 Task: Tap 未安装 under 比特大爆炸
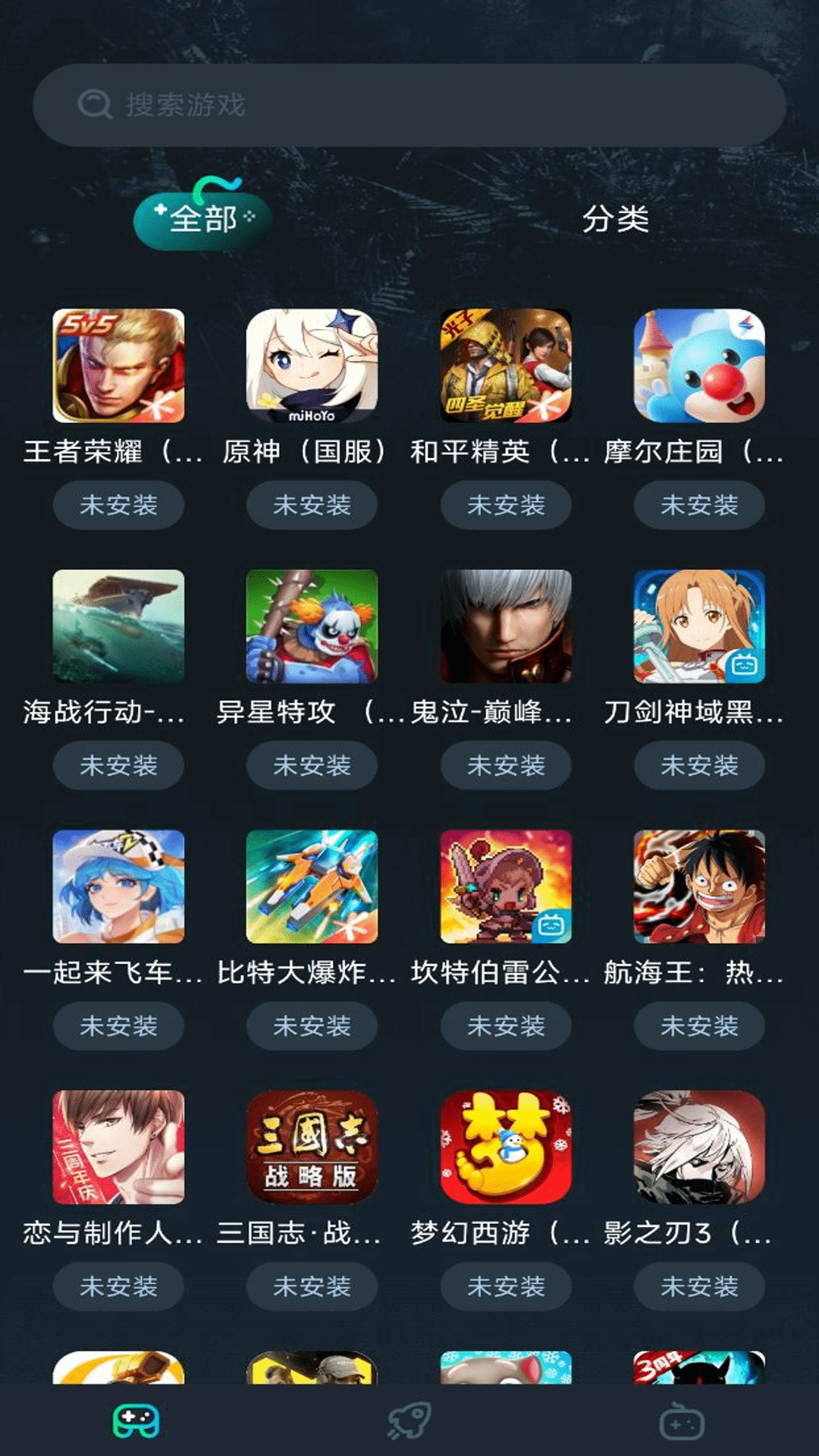tap(312, 1026)
